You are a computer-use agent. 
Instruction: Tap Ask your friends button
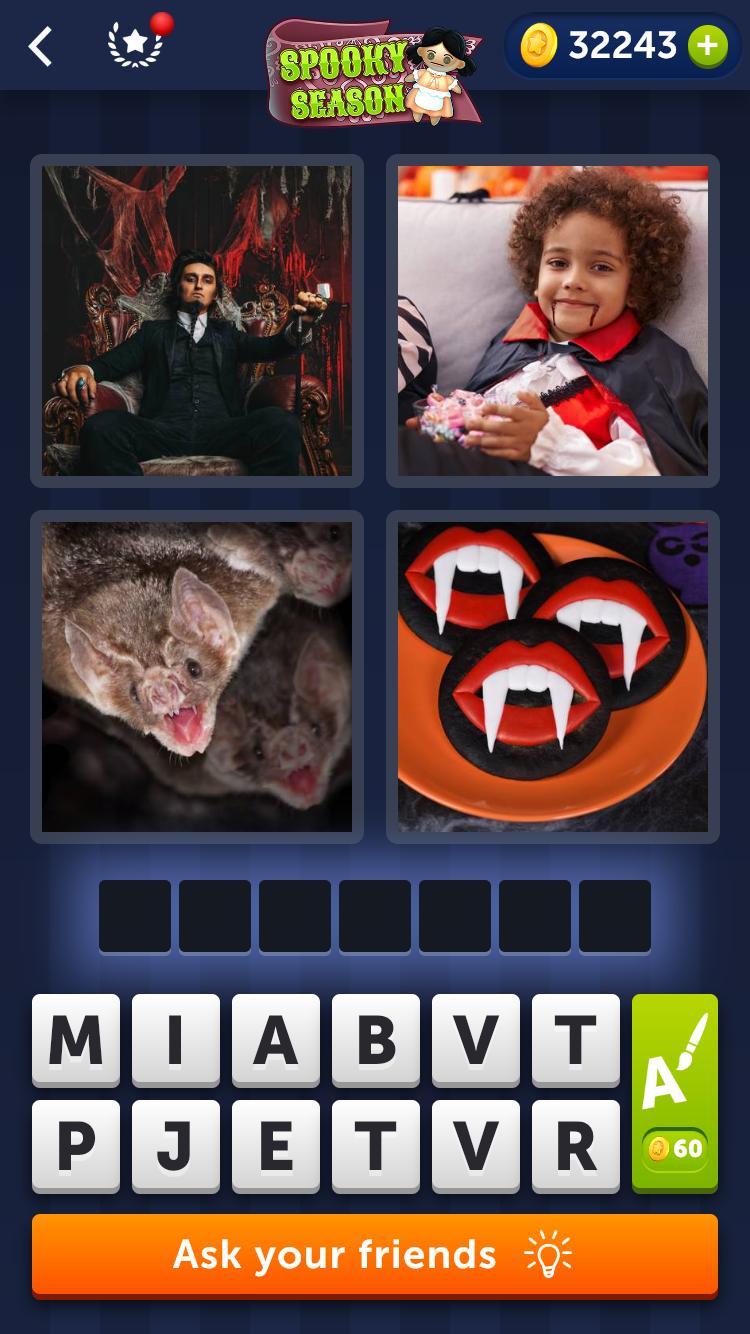(x=375, y=1255)
